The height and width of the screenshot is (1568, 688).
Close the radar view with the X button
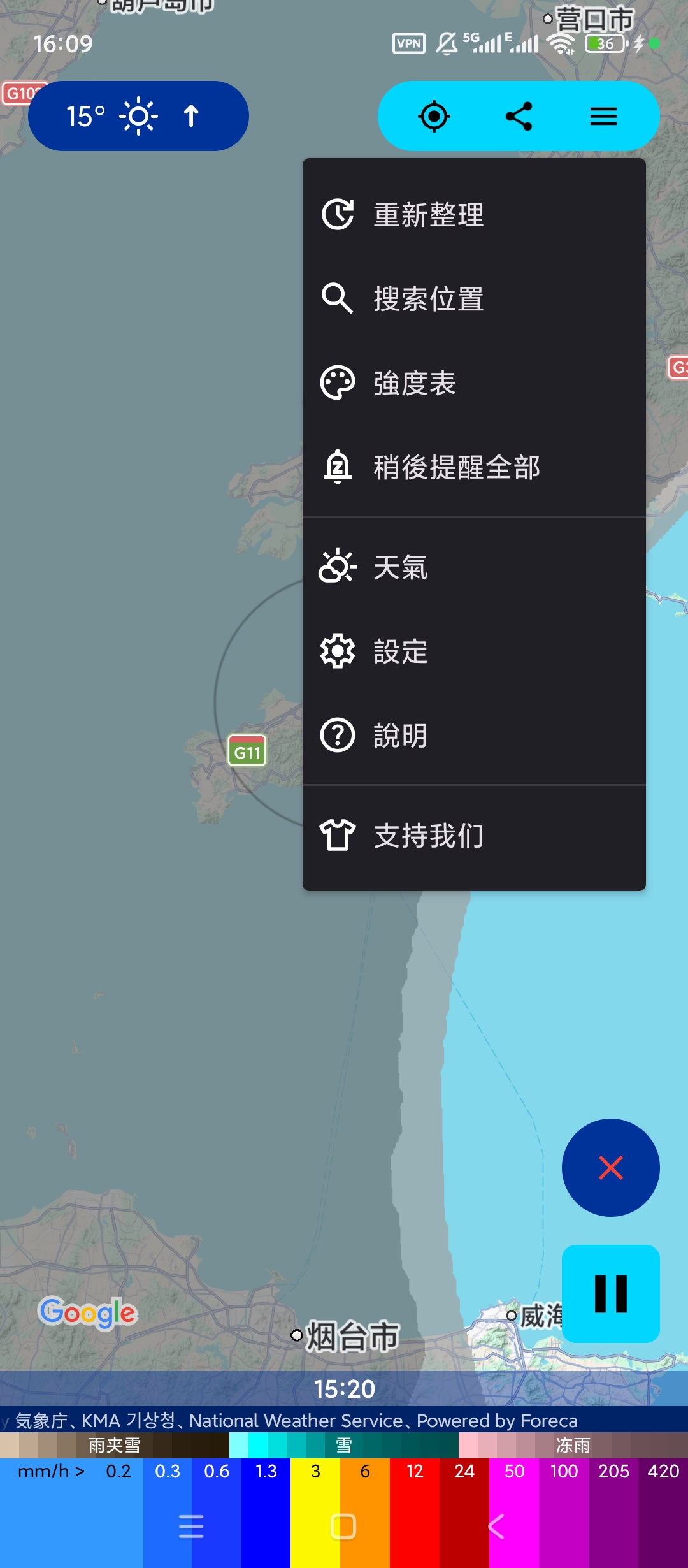[x=610, y=1168]
